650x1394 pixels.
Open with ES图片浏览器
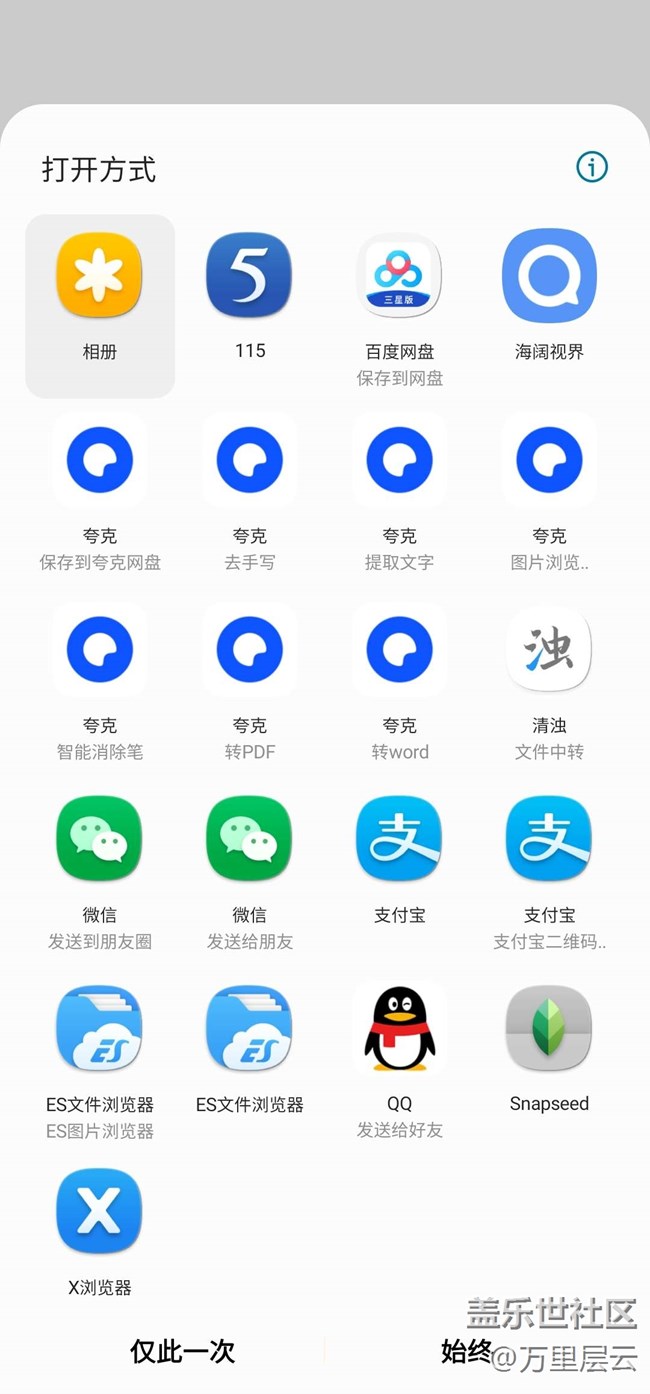(100, 1060)
